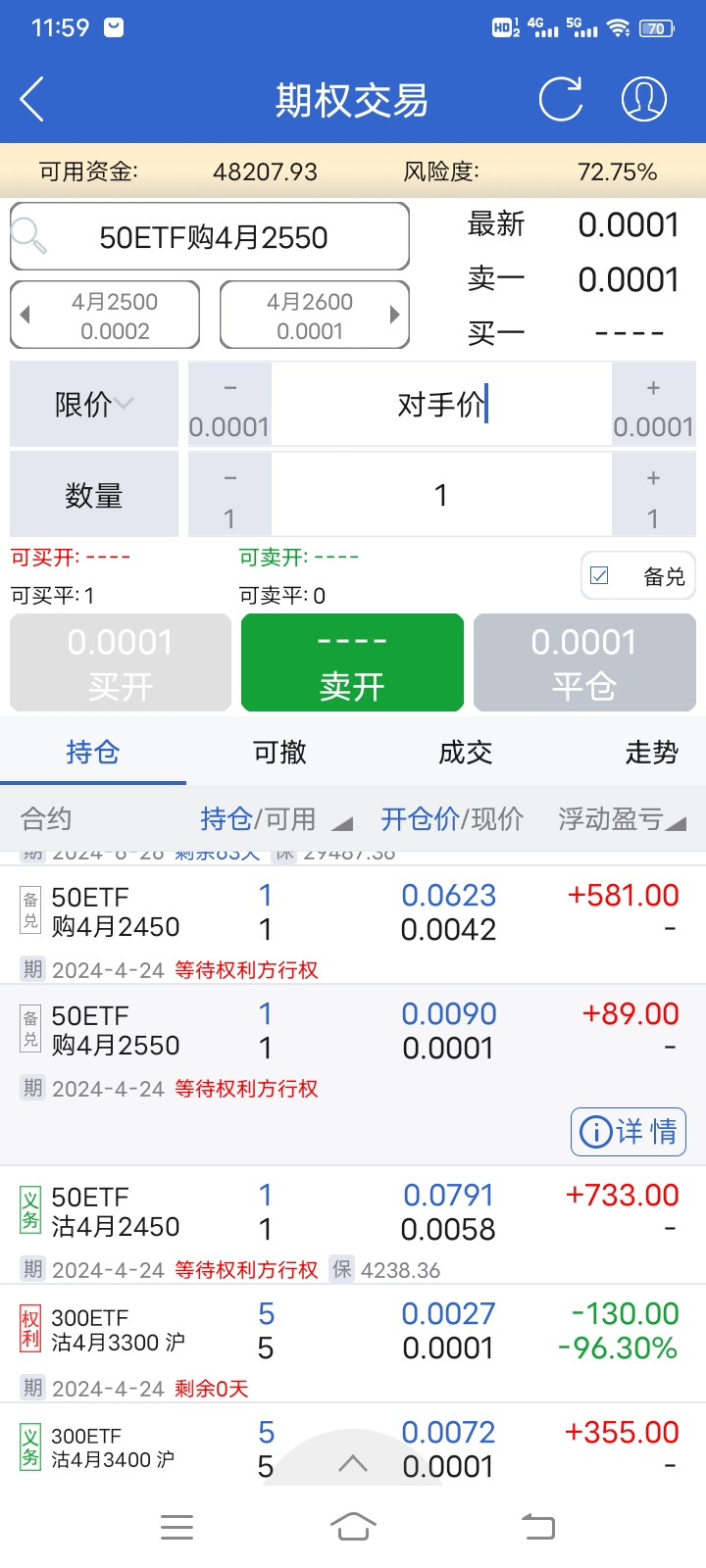
Task: Open 详情 for 50ETF购4月2550 position
Action: click(x=629, y=1132)
